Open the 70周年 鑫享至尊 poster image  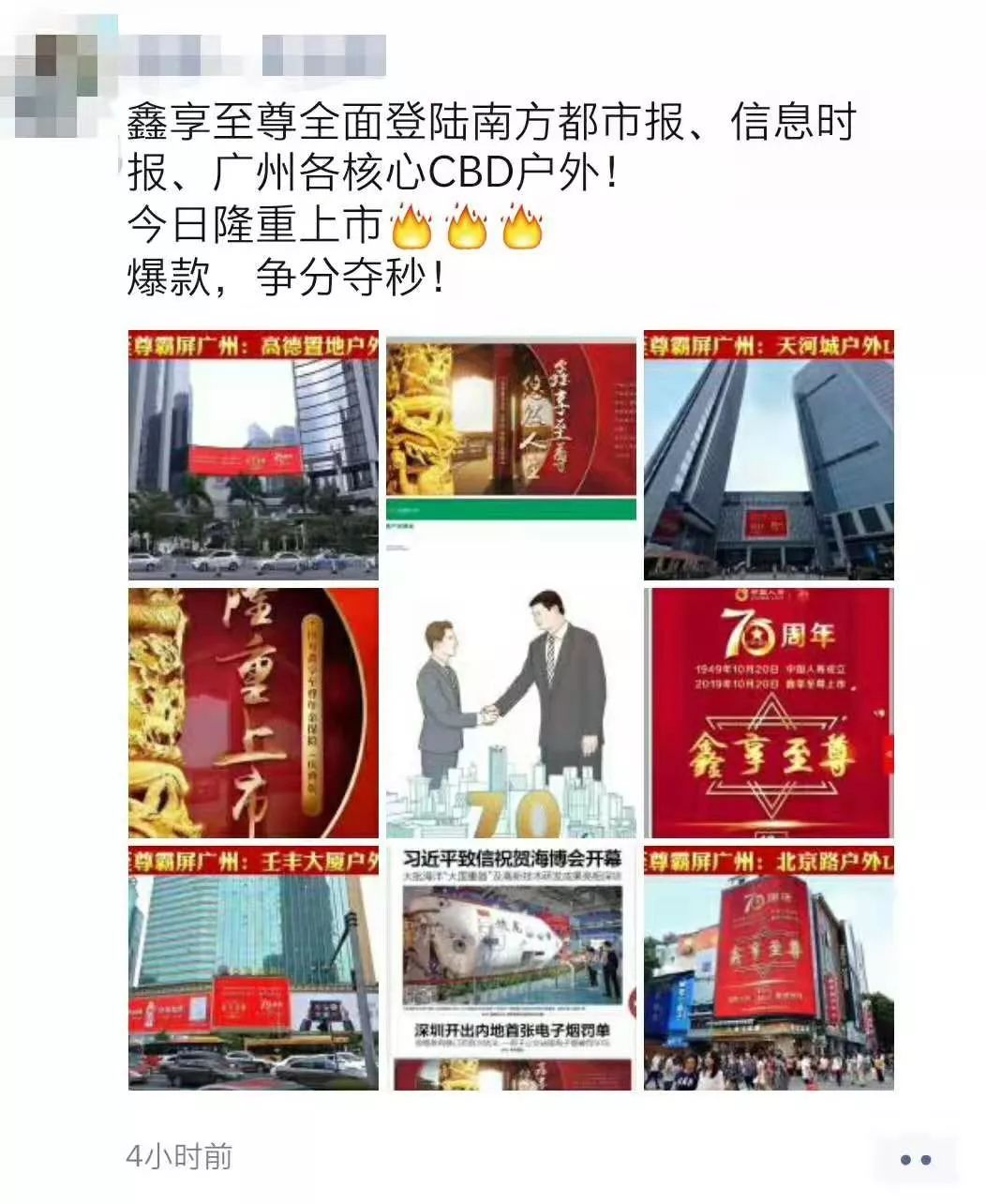click(x=769, y=713)
